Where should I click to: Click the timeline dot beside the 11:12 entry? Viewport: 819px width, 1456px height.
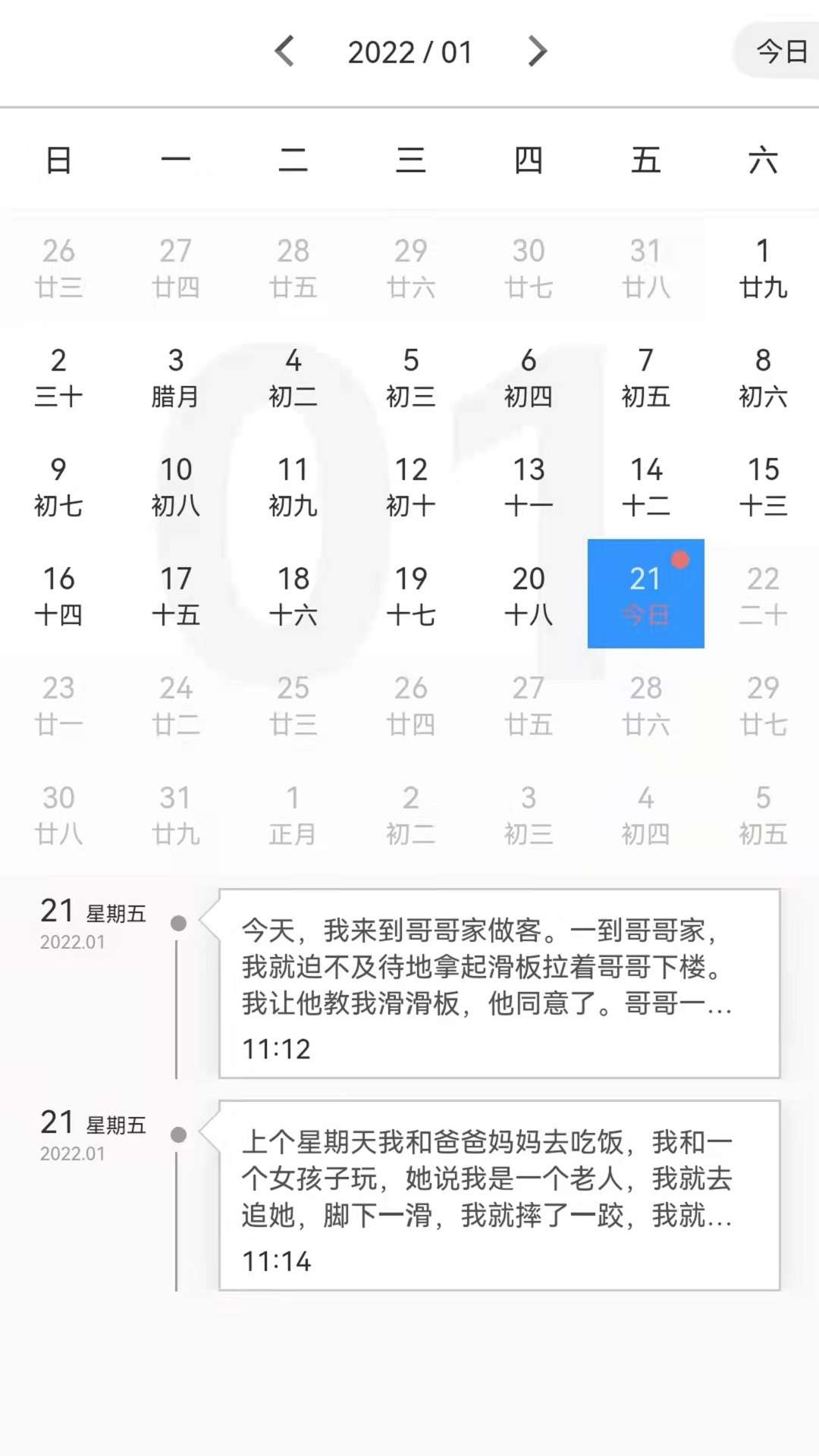click(179, 924)
